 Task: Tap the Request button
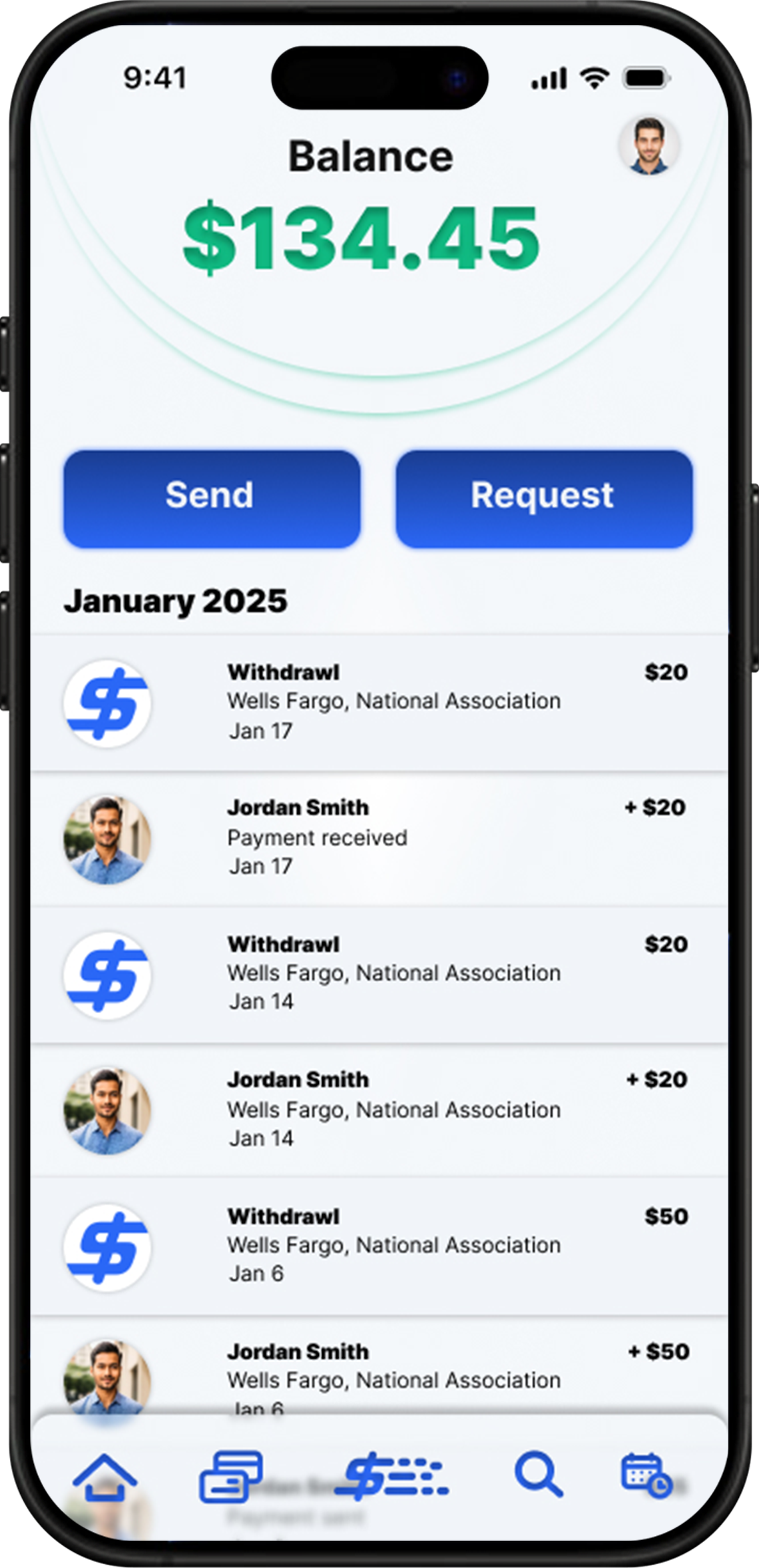pyautogui.click(x=543, y=499)
